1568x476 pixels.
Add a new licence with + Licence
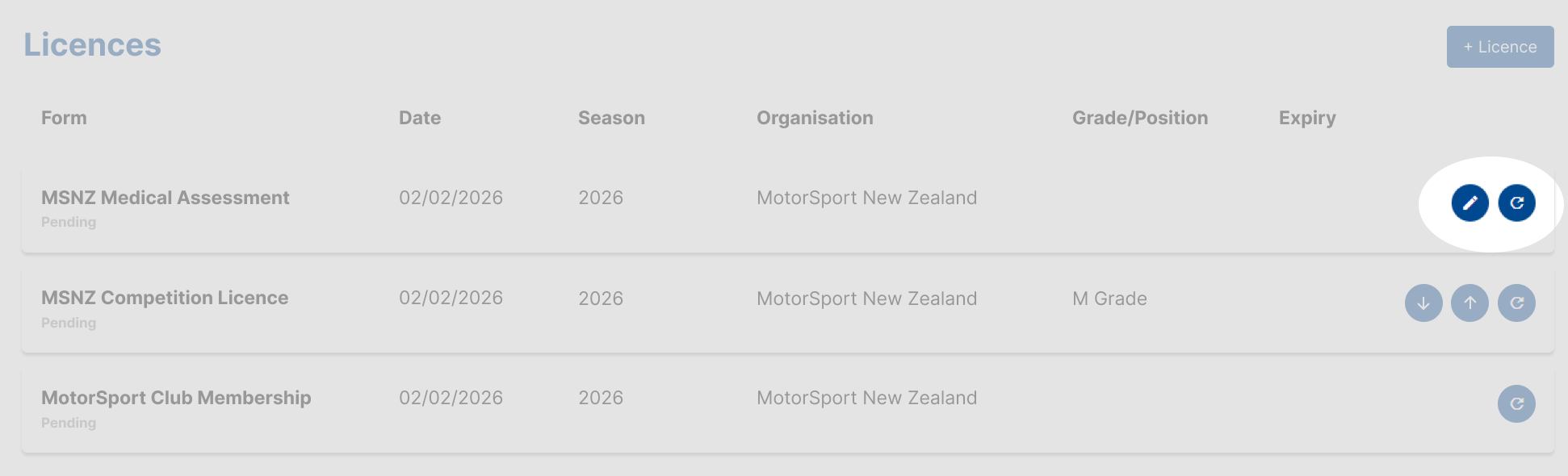tap(1499, 47)
